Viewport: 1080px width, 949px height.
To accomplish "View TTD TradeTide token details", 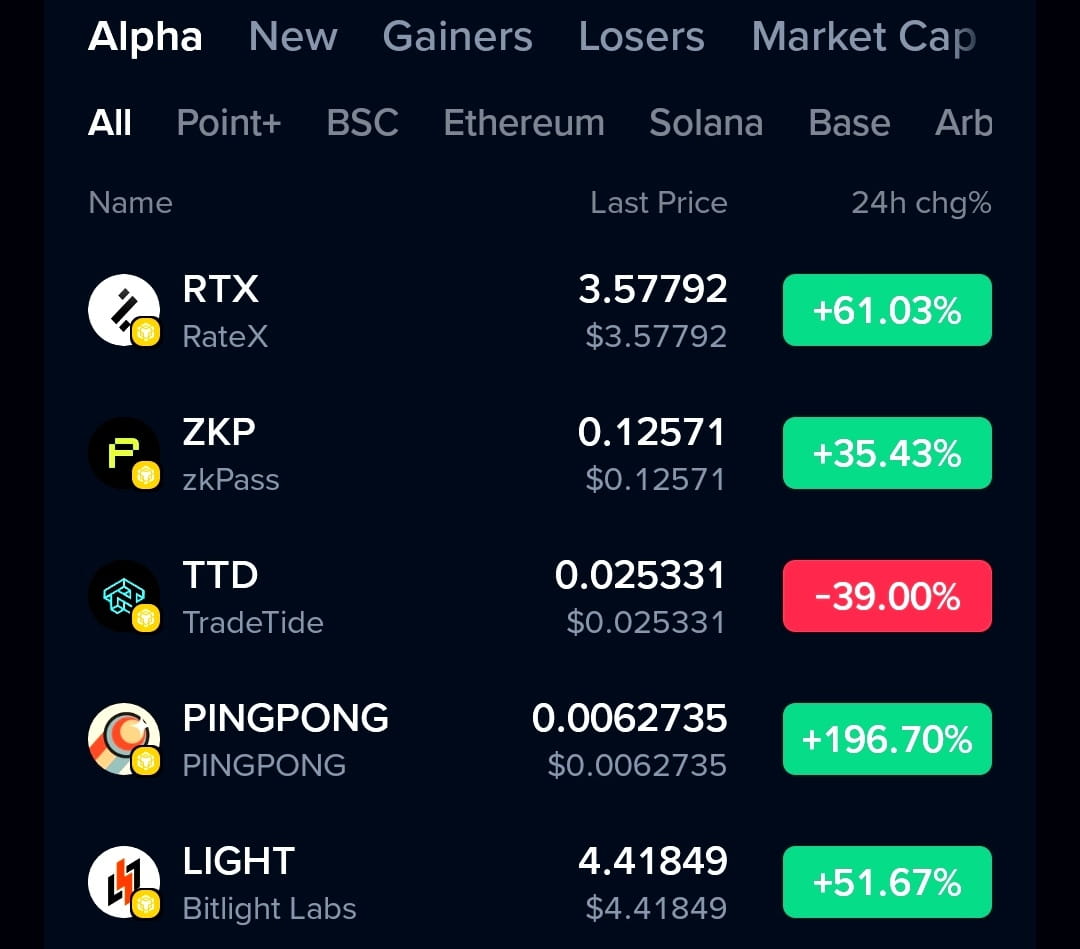I will pos(400,597).
